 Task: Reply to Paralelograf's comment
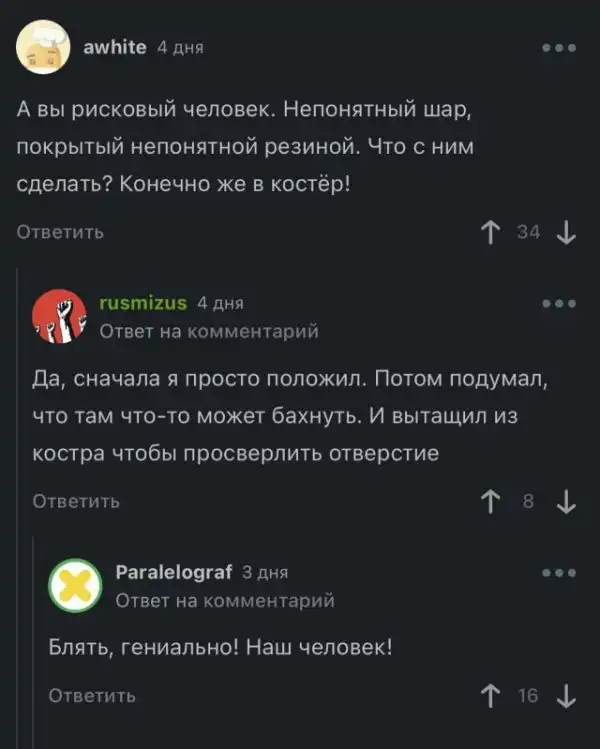coord(92,695)
